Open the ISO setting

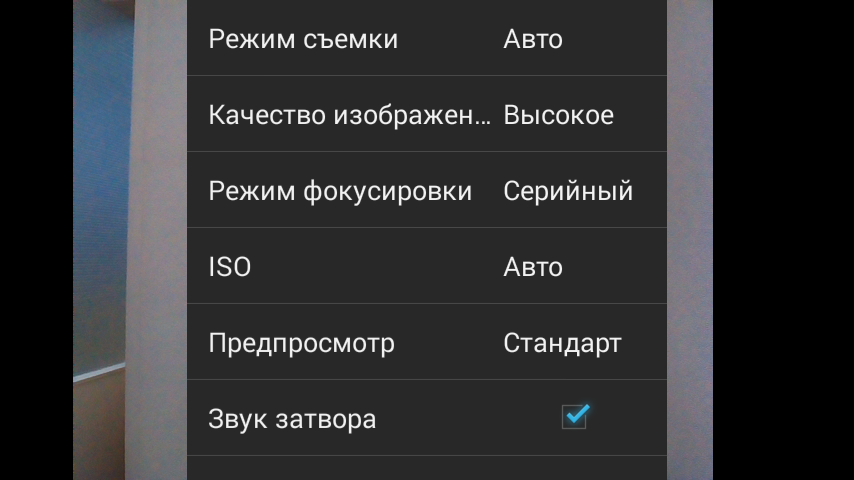tap(426, 267)
